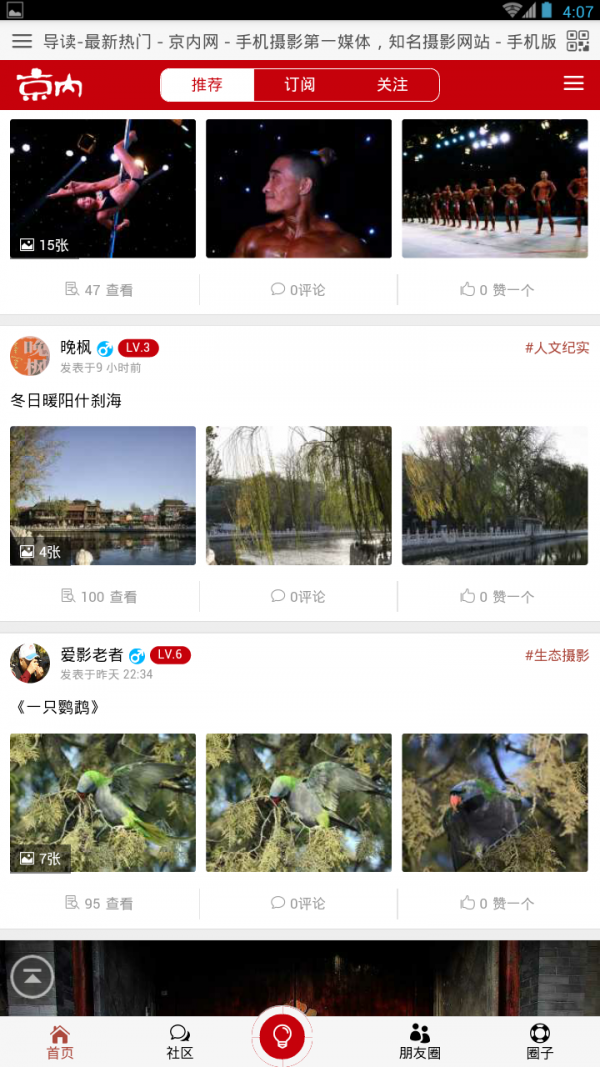Switch to the 圈子 tab
Image resolution: width=600 pixels, height=1067 pixels.
[540, 1041]
